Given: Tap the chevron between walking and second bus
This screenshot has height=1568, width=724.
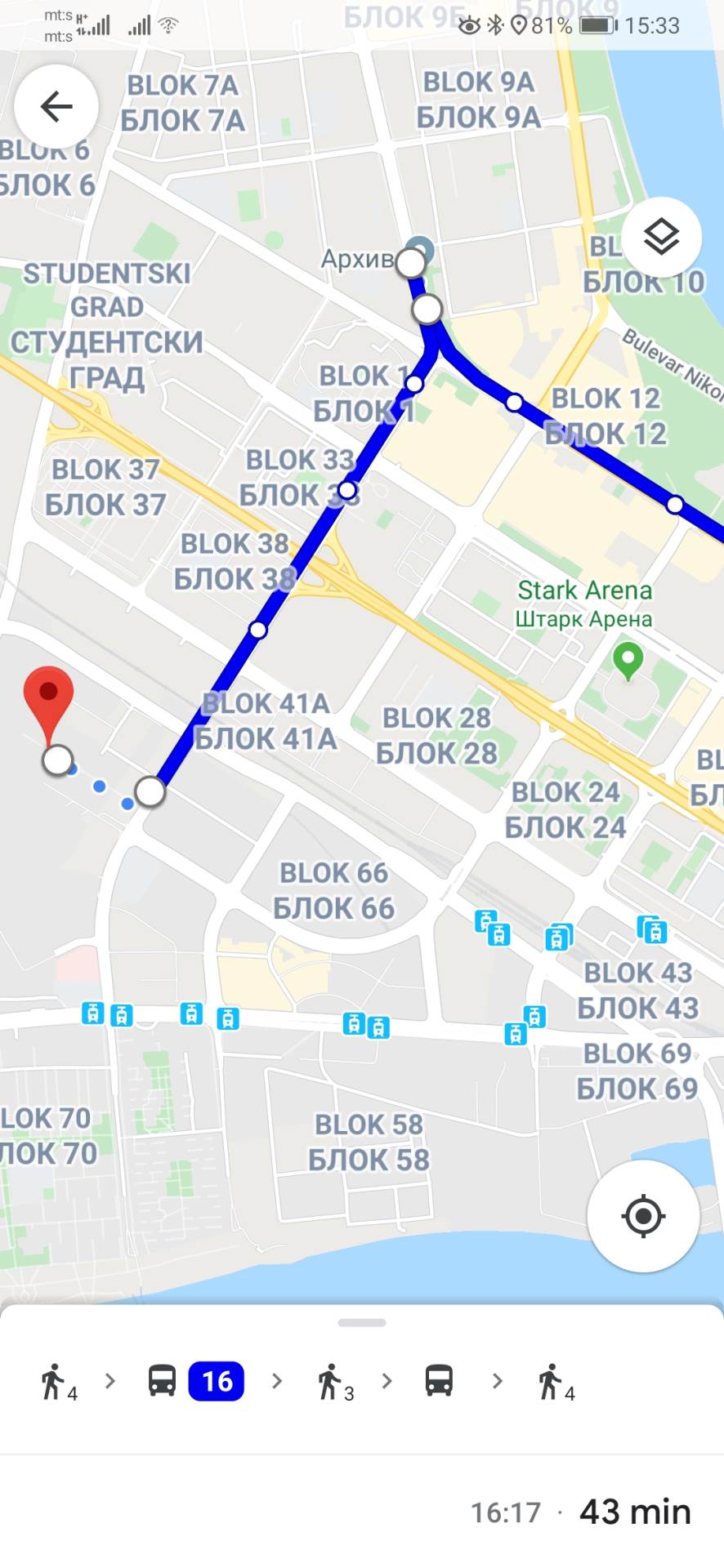Looking at the screenshot, I should point(386,1380).
